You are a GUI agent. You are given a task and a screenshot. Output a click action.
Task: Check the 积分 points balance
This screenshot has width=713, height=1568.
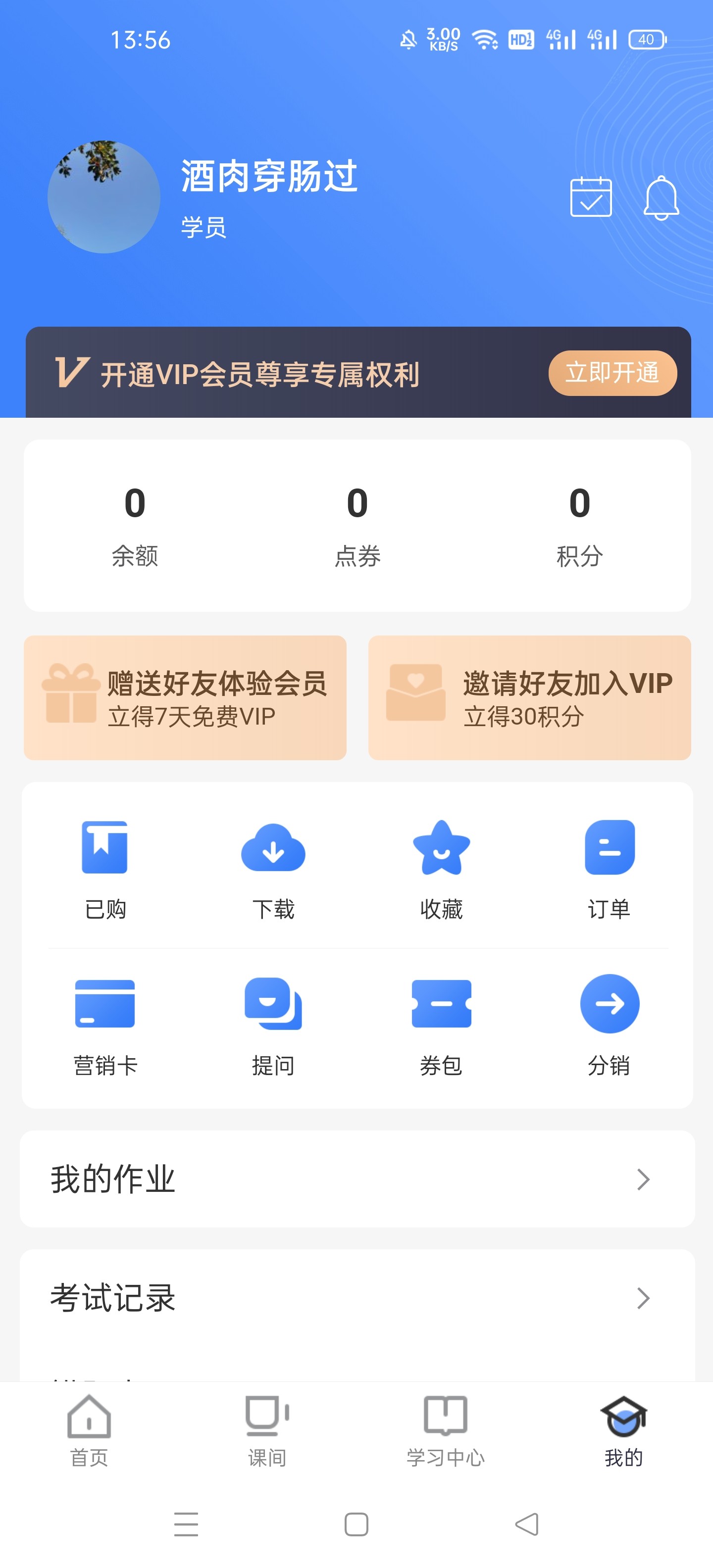pos(580,527)
